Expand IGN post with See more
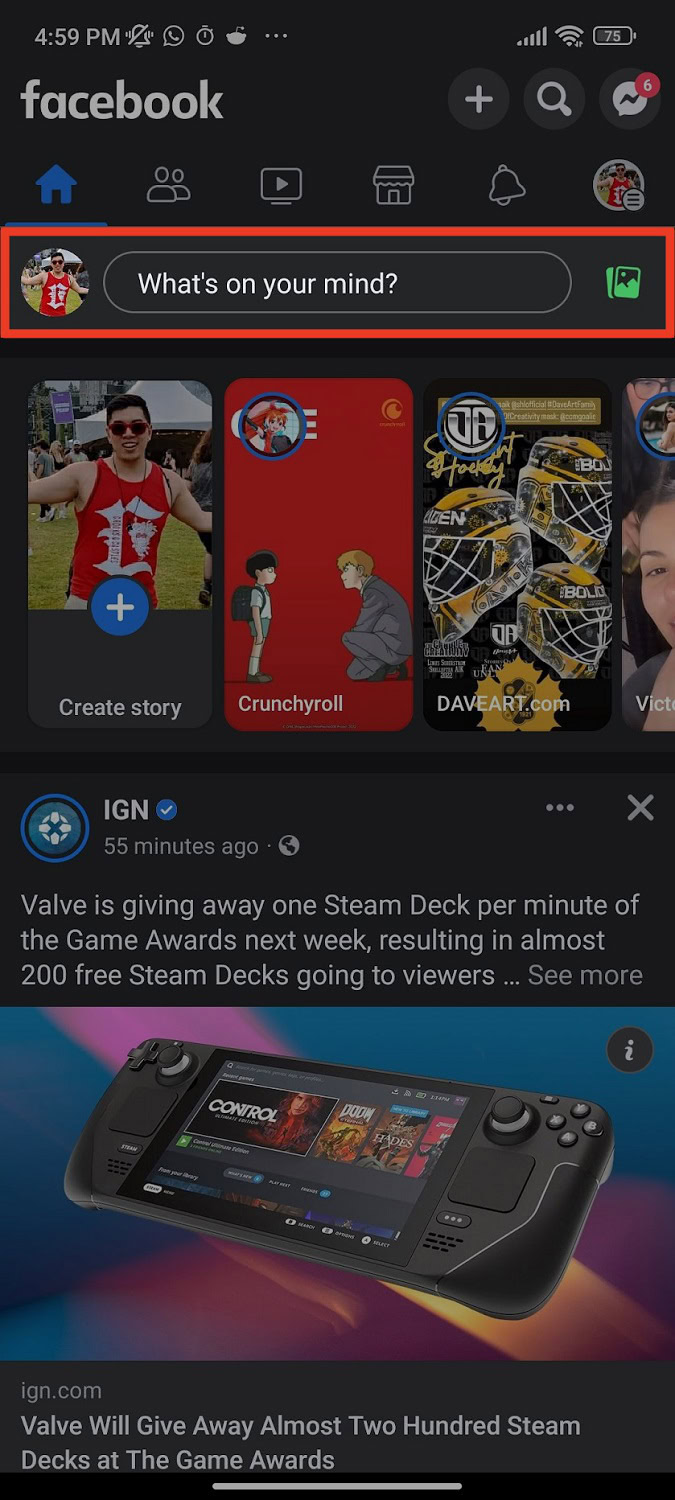This screenshot has width=675, height=1500. click(x=585, y=975)
